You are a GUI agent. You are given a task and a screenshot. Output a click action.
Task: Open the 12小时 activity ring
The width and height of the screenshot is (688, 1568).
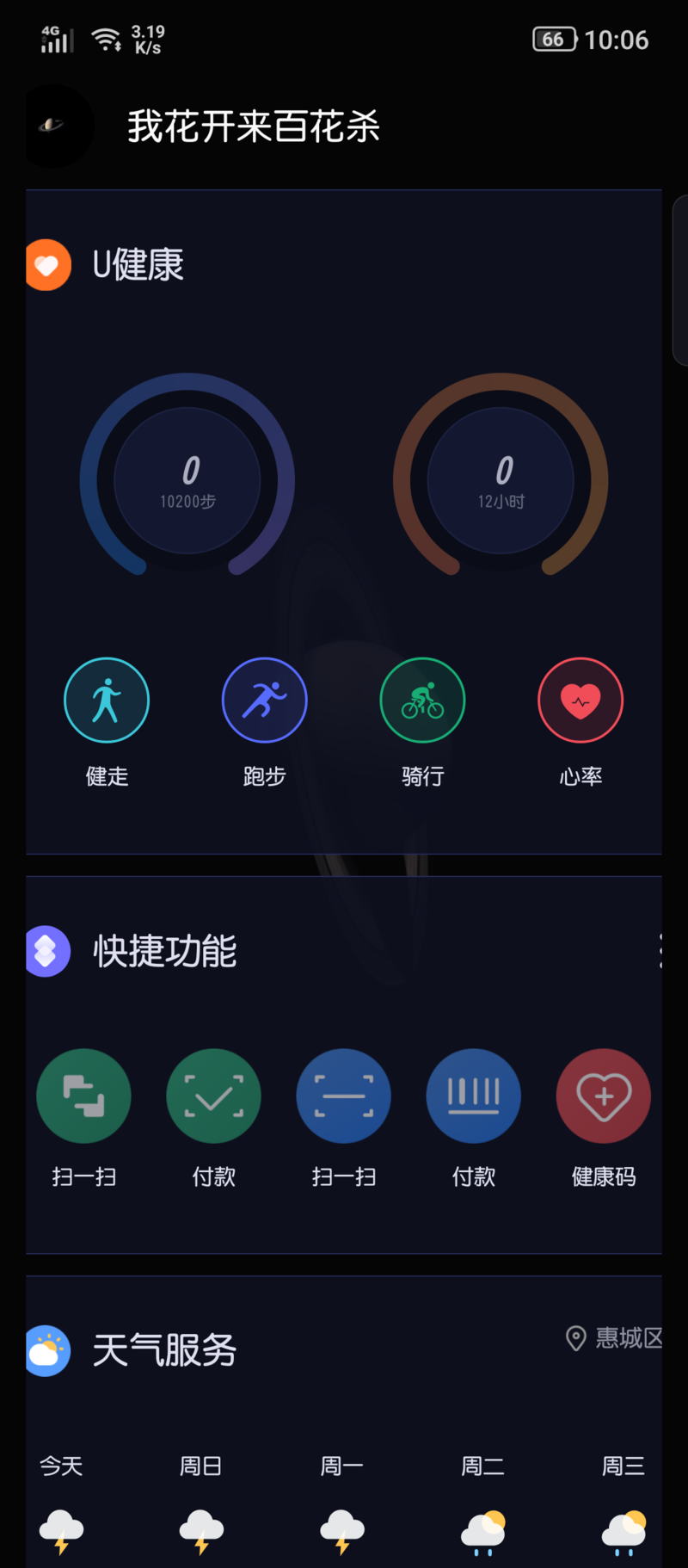(501, 480)
